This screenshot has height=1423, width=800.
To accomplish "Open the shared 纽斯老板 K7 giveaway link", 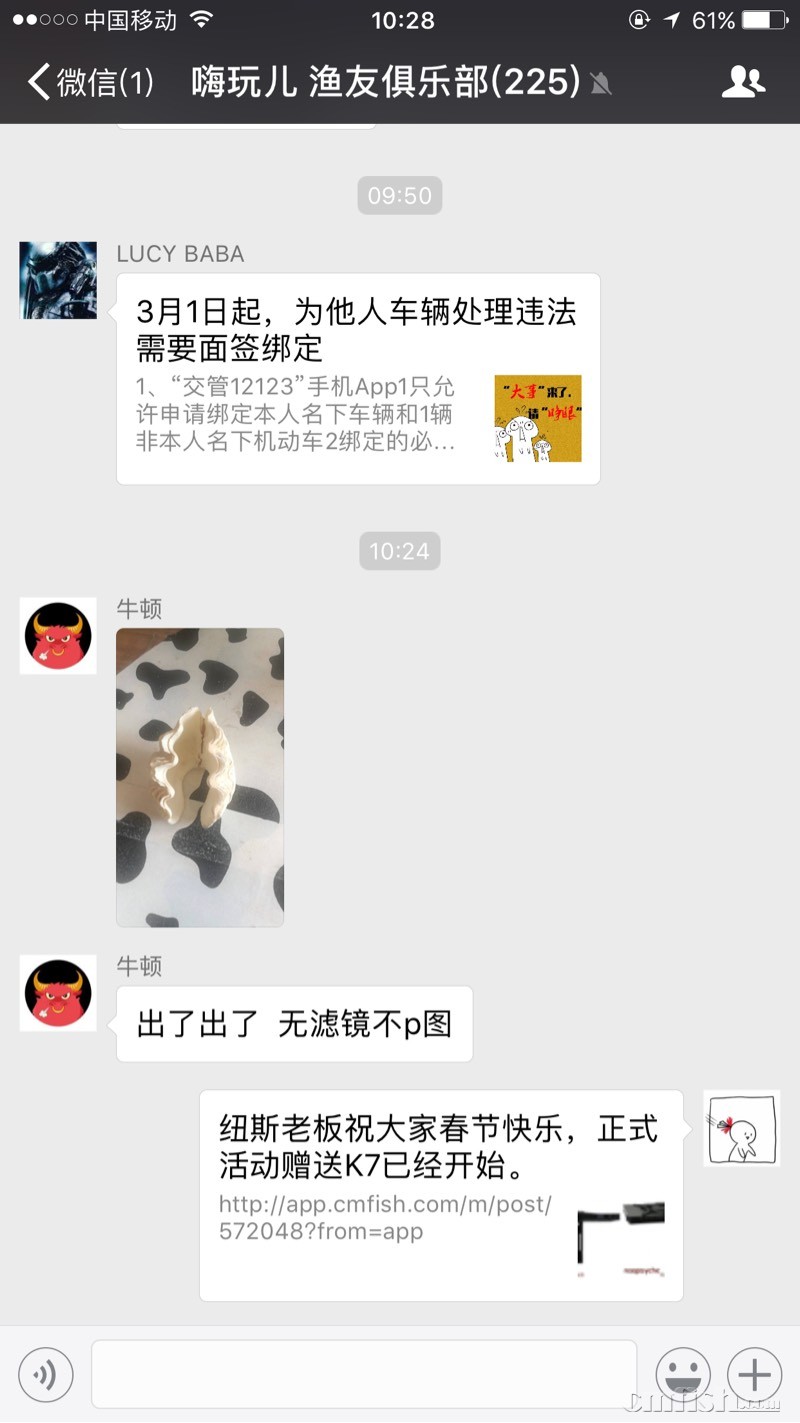I will 441,1195.
